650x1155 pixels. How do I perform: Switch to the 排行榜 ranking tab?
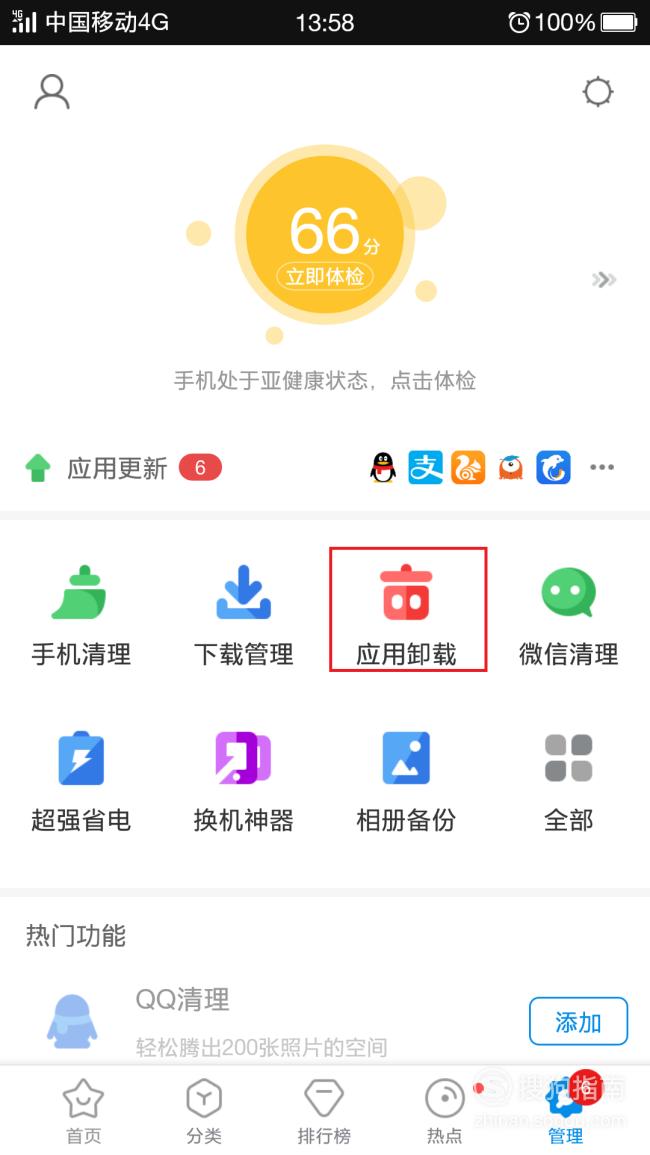pyautogui.click(x=324, y=1112)
